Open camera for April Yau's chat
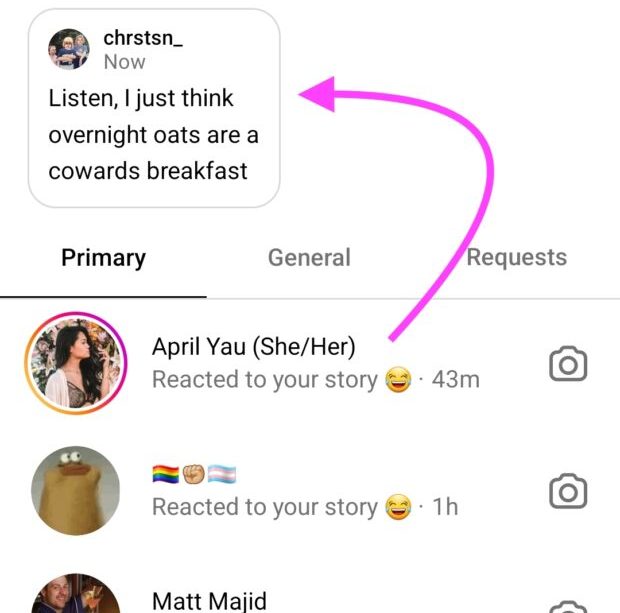 (x=568, y=365)
